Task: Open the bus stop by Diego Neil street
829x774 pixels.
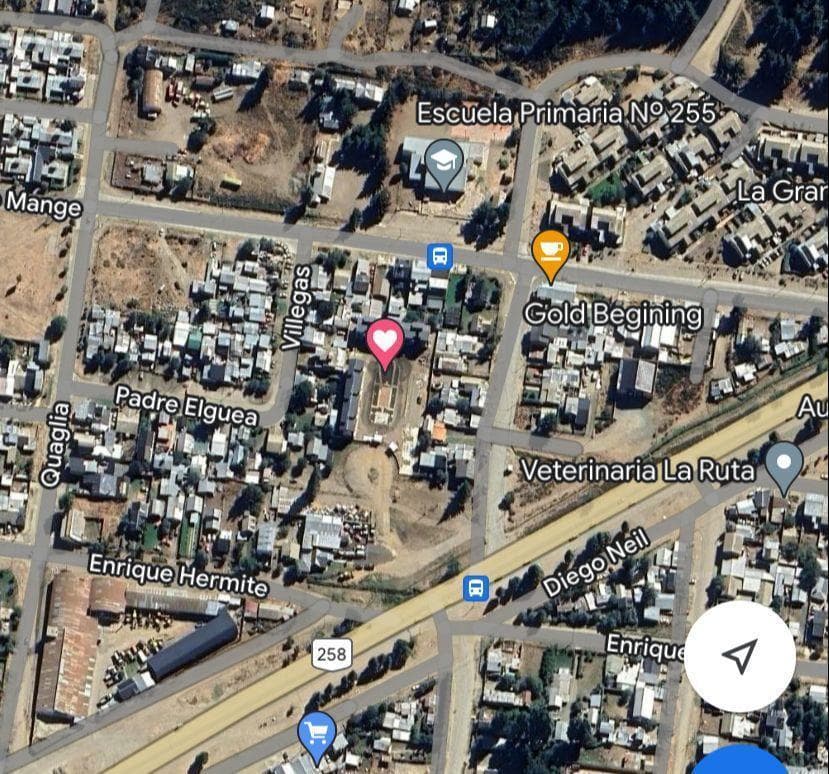Action: (476, 588)
